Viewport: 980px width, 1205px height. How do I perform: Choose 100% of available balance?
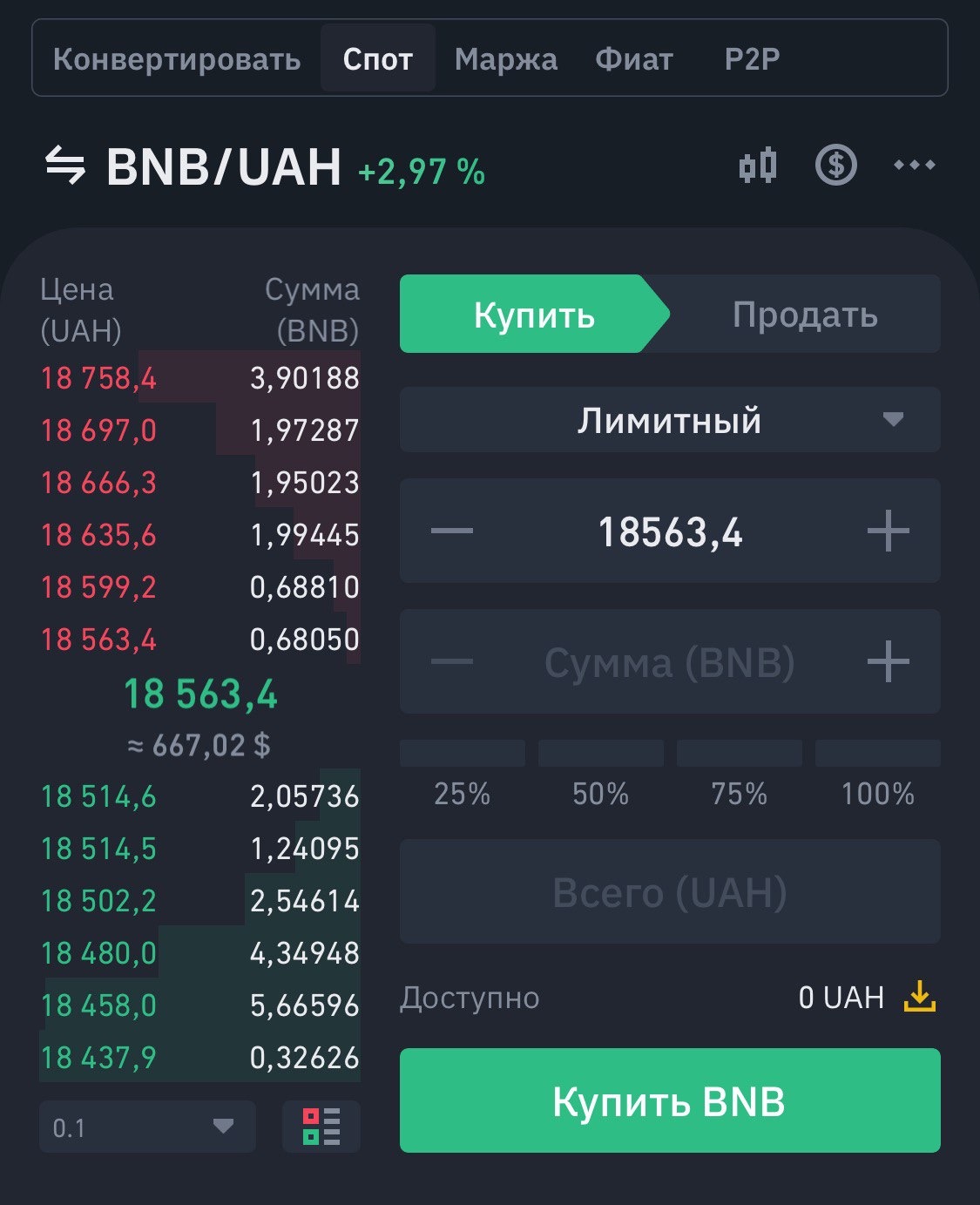[877, 755]
